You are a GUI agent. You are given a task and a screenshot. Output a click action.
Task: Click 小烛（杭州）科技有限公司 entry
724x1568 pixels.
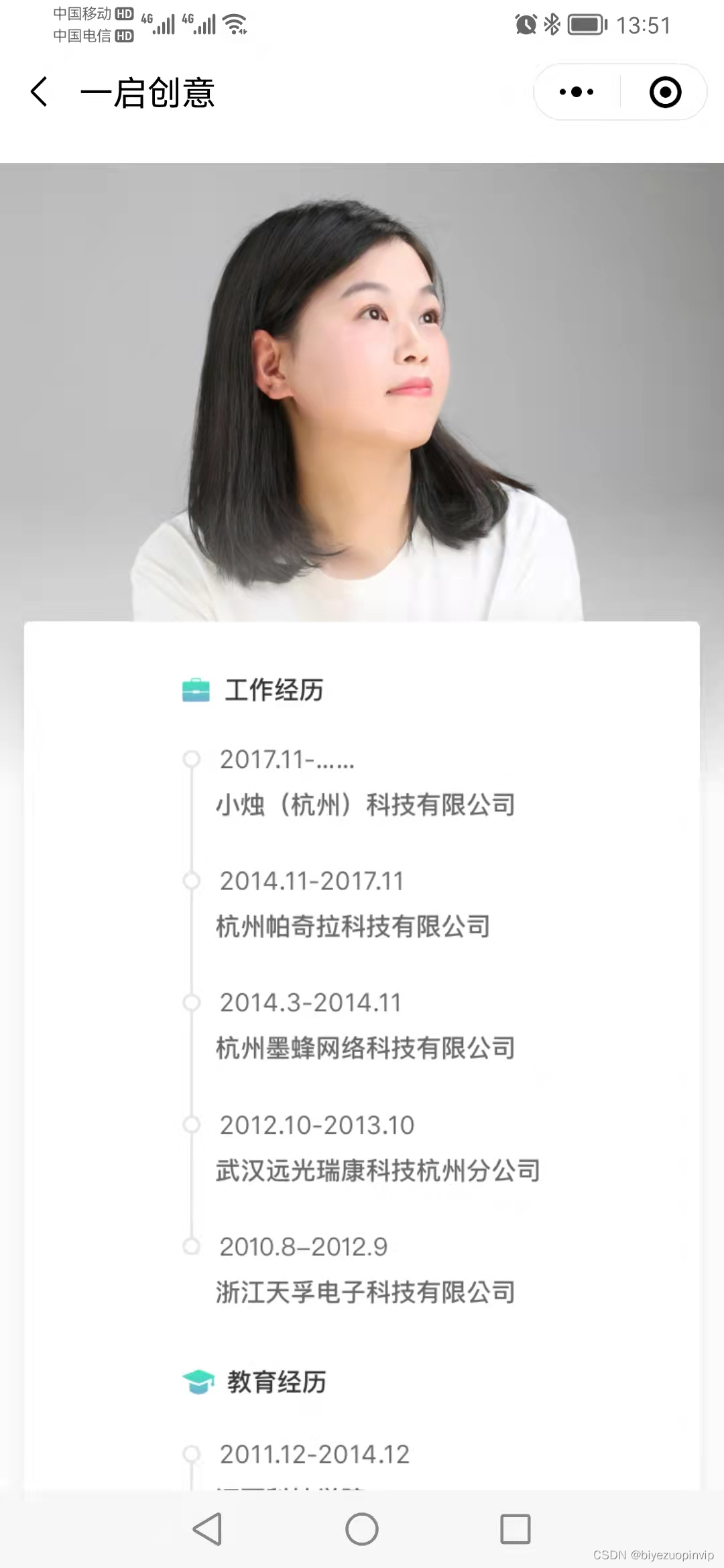click(x=367, y=806)
